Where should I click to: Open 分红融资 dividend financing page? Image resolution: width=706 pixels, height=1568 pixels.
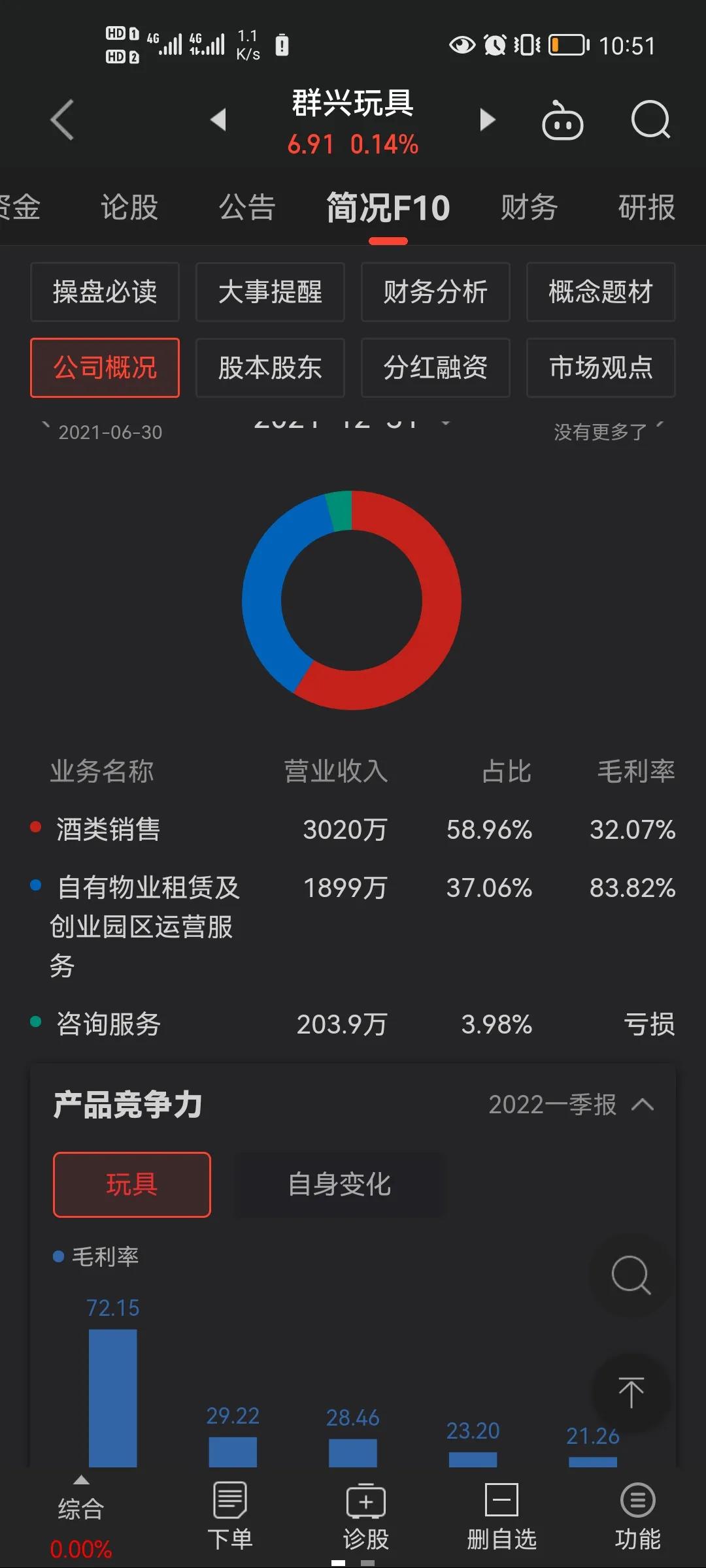pos(435,367)
